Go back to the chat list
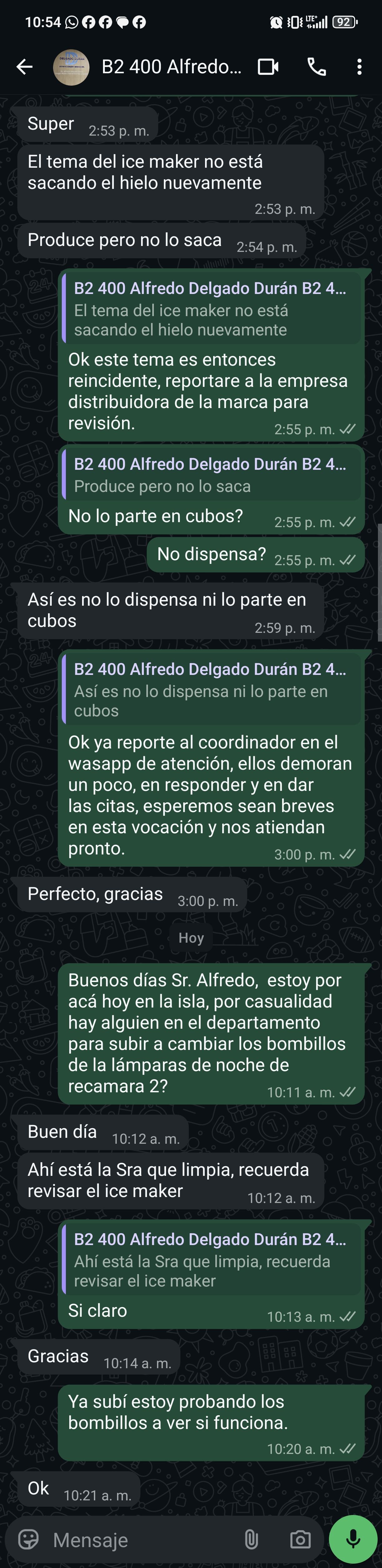Screen dimensions: 382x1568 coord(24,67)
